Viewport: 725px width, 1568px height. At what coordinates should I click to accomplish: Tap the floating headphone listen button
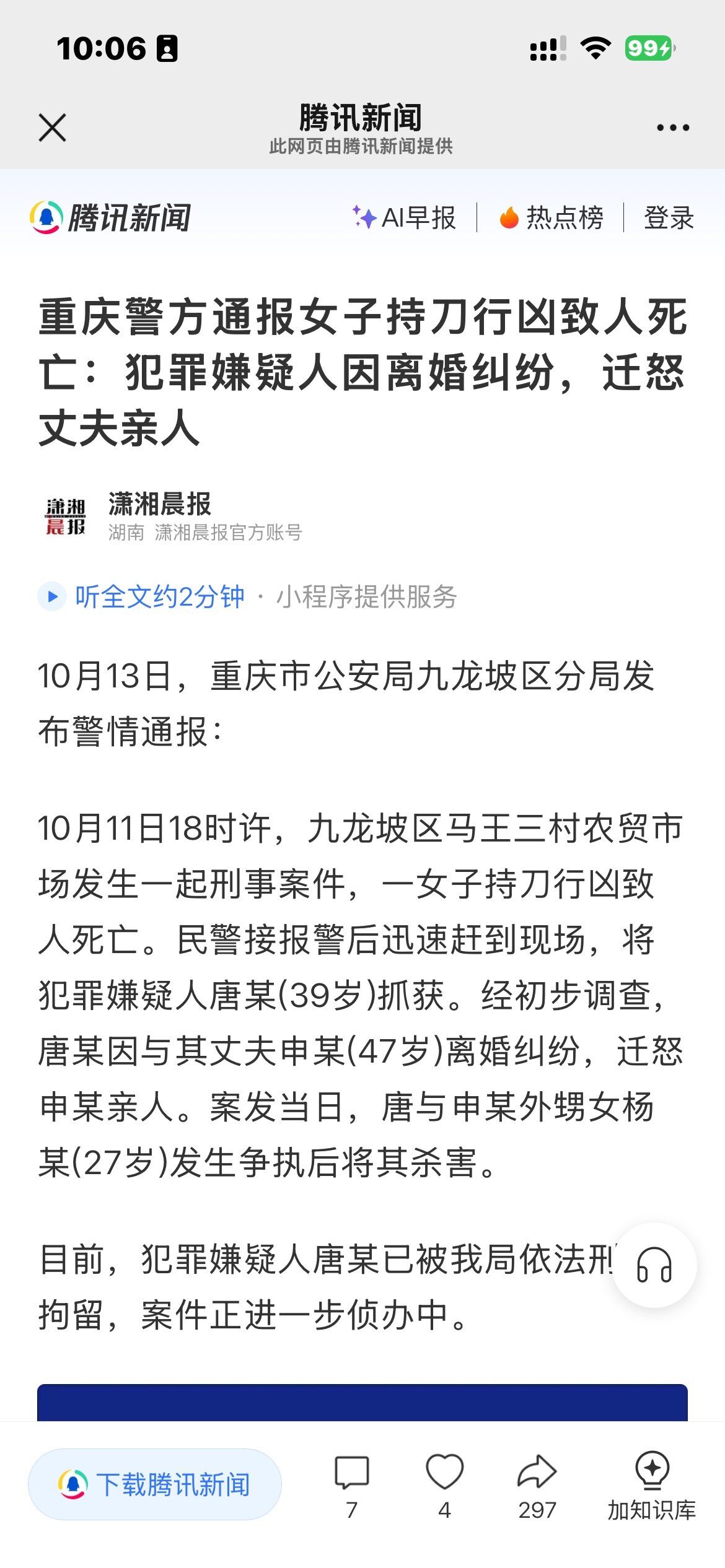coord(654,1265)
